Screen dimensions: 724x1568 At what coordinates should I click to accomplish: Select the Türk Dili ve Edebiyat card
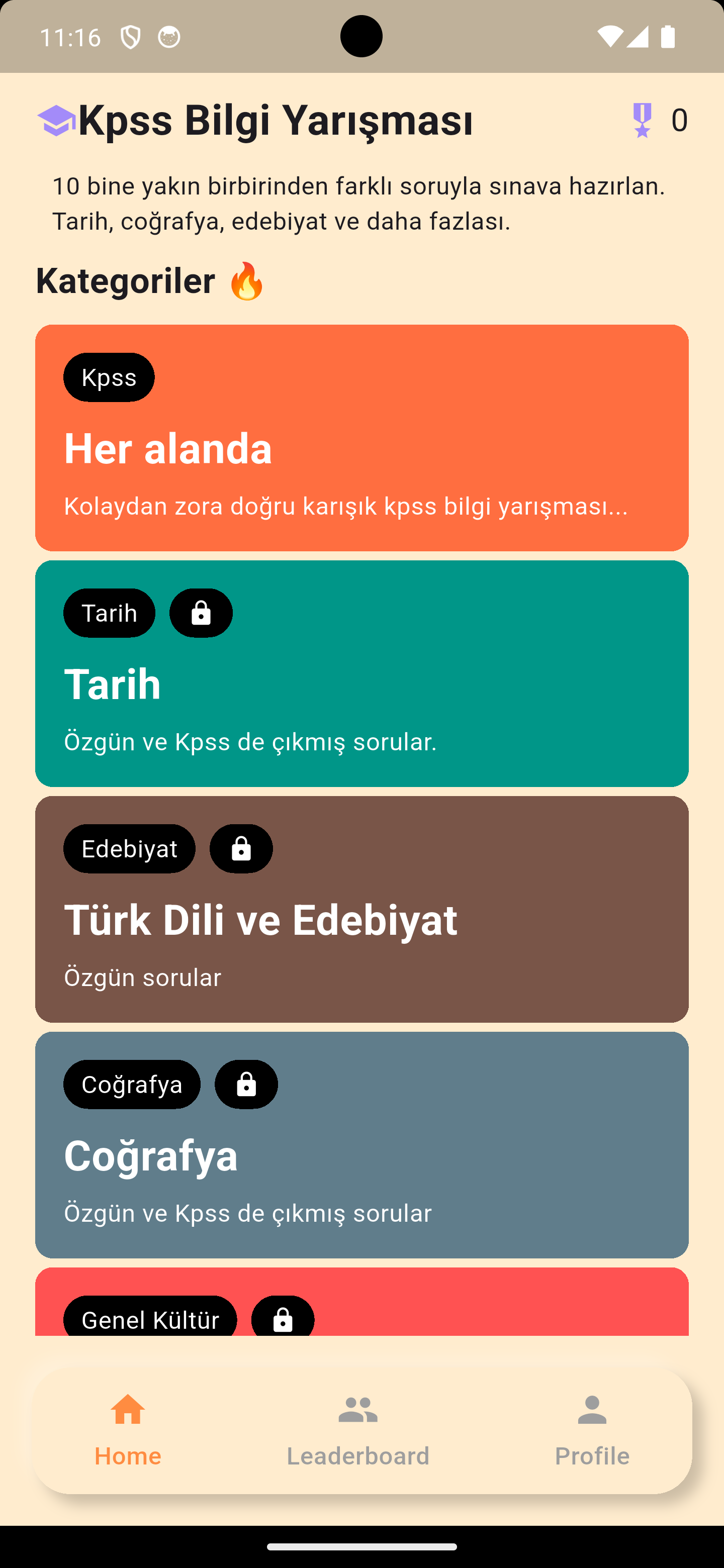(361, 909)
